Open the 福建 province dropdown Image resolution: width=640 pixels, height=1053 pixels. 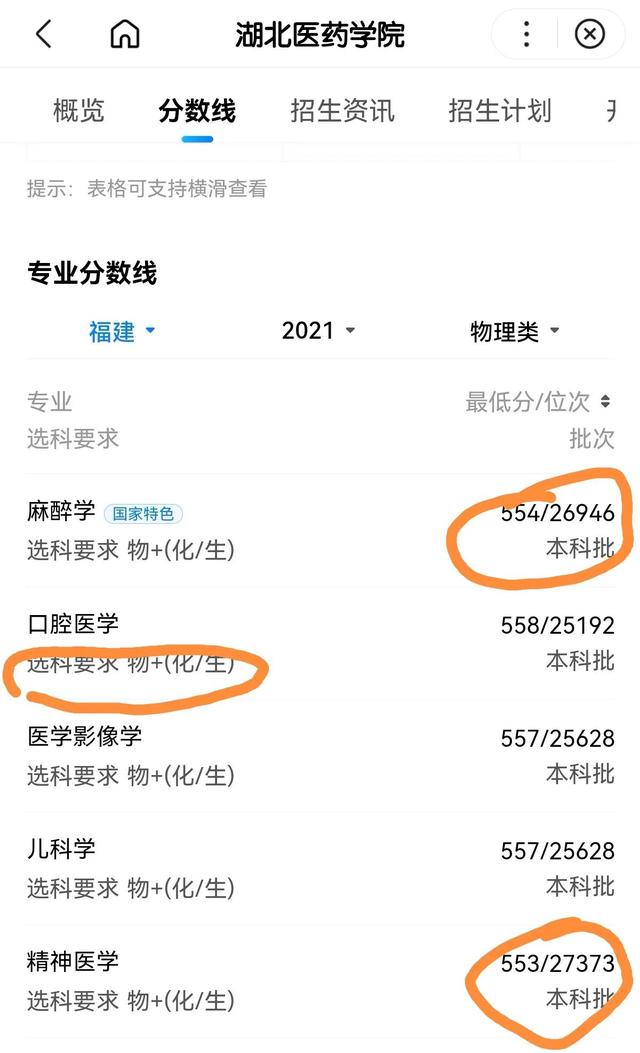pyautogui.click(x=122, y=331)
